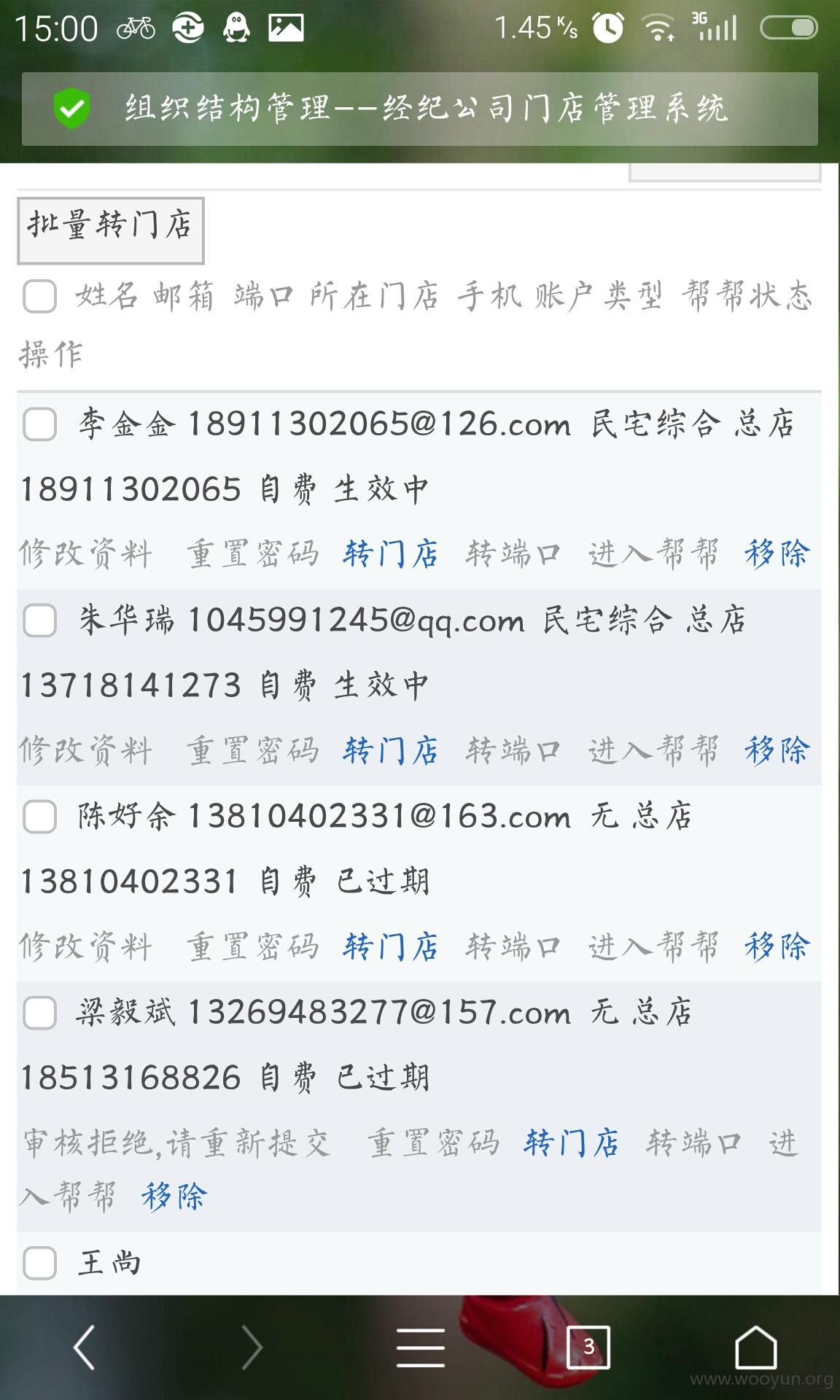This screenshot has width=840, height=1400.
Task: Remove 李金金 via the 移除 link
Action: (x=777, y=554)
